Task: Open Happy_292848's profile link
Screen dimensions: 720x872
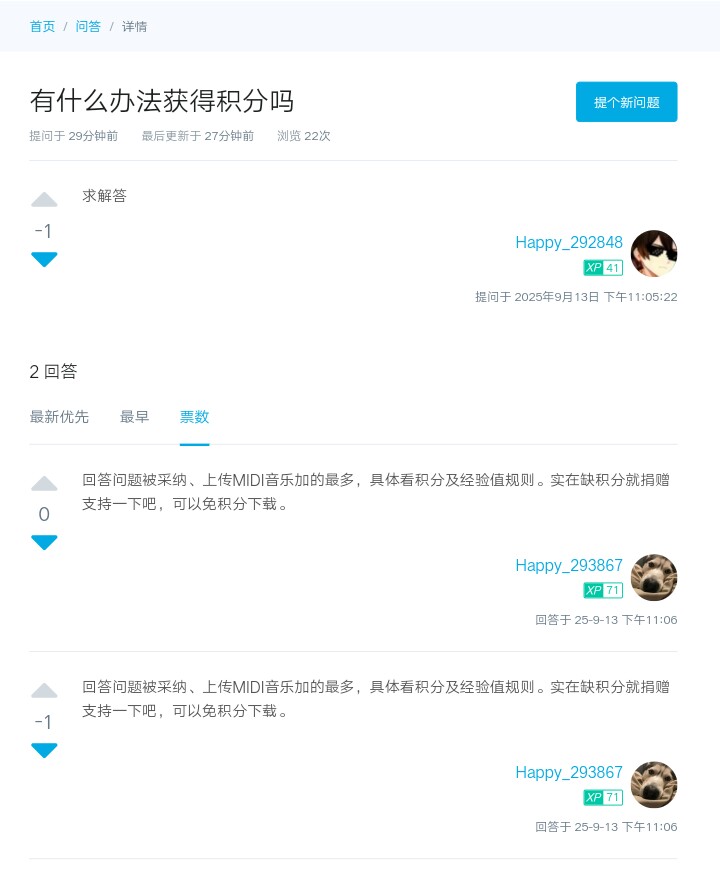Action: pos(568,243)
